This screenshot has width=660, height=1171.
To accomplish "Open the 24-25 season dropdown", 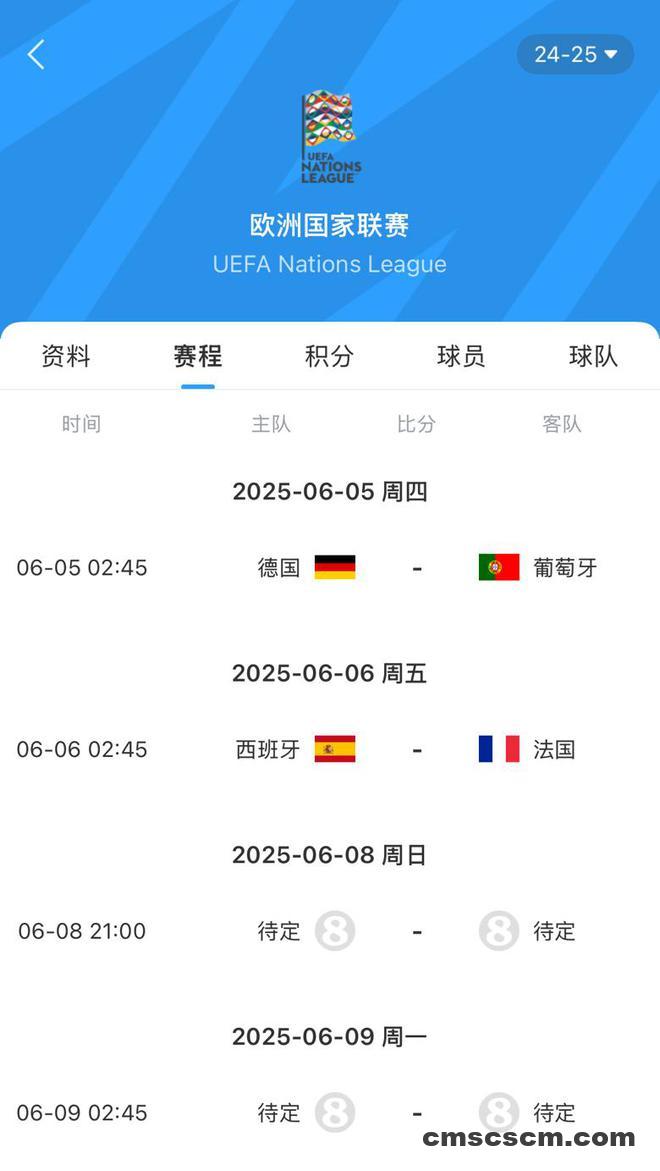I will click(x=575, y=55).
